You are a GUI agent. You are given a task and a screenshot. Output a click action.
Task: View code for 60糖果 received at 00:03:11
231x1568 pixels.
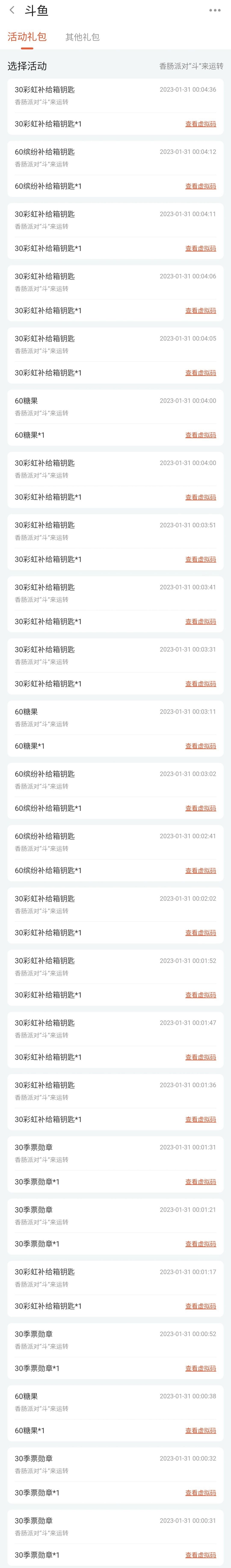point(201,746)
